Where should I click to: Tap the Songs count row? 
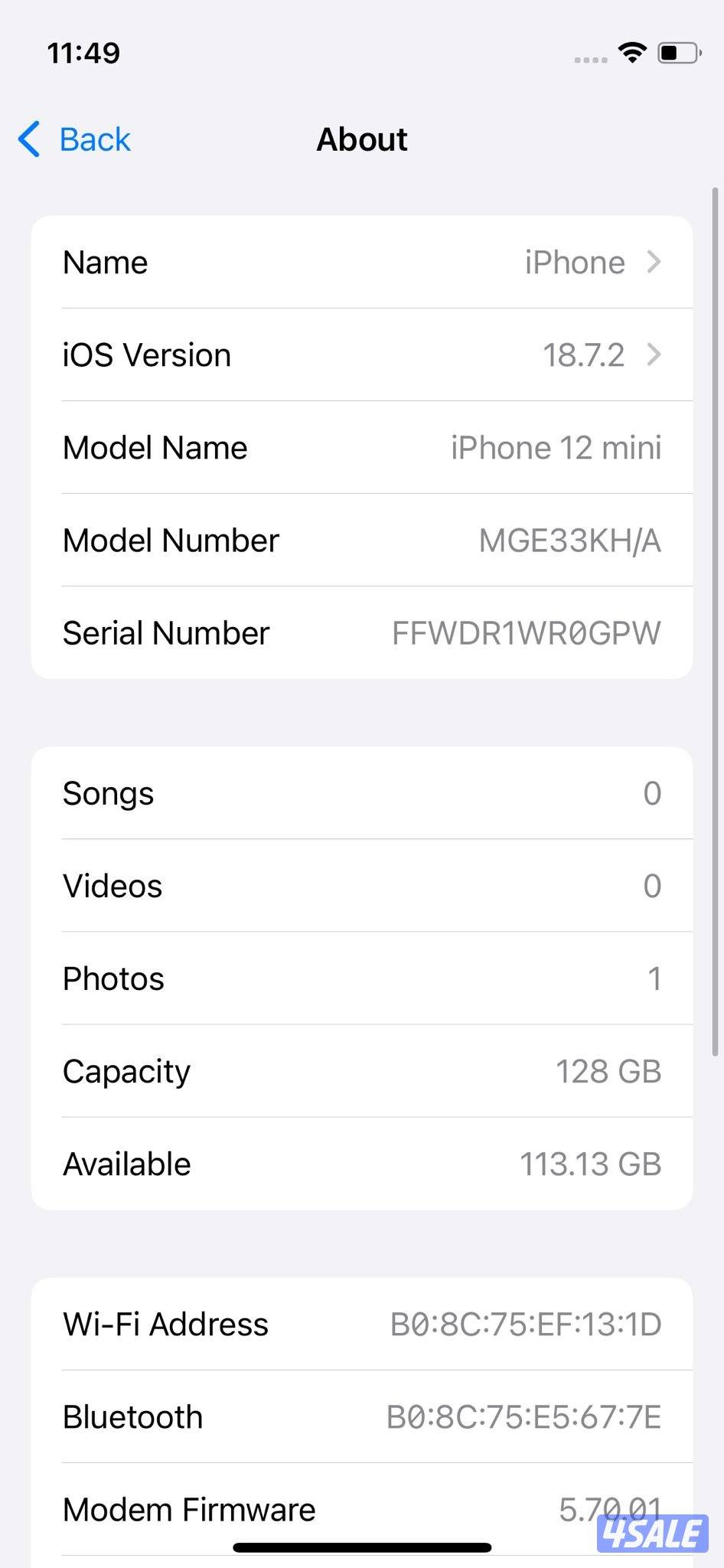coord(362,793)
